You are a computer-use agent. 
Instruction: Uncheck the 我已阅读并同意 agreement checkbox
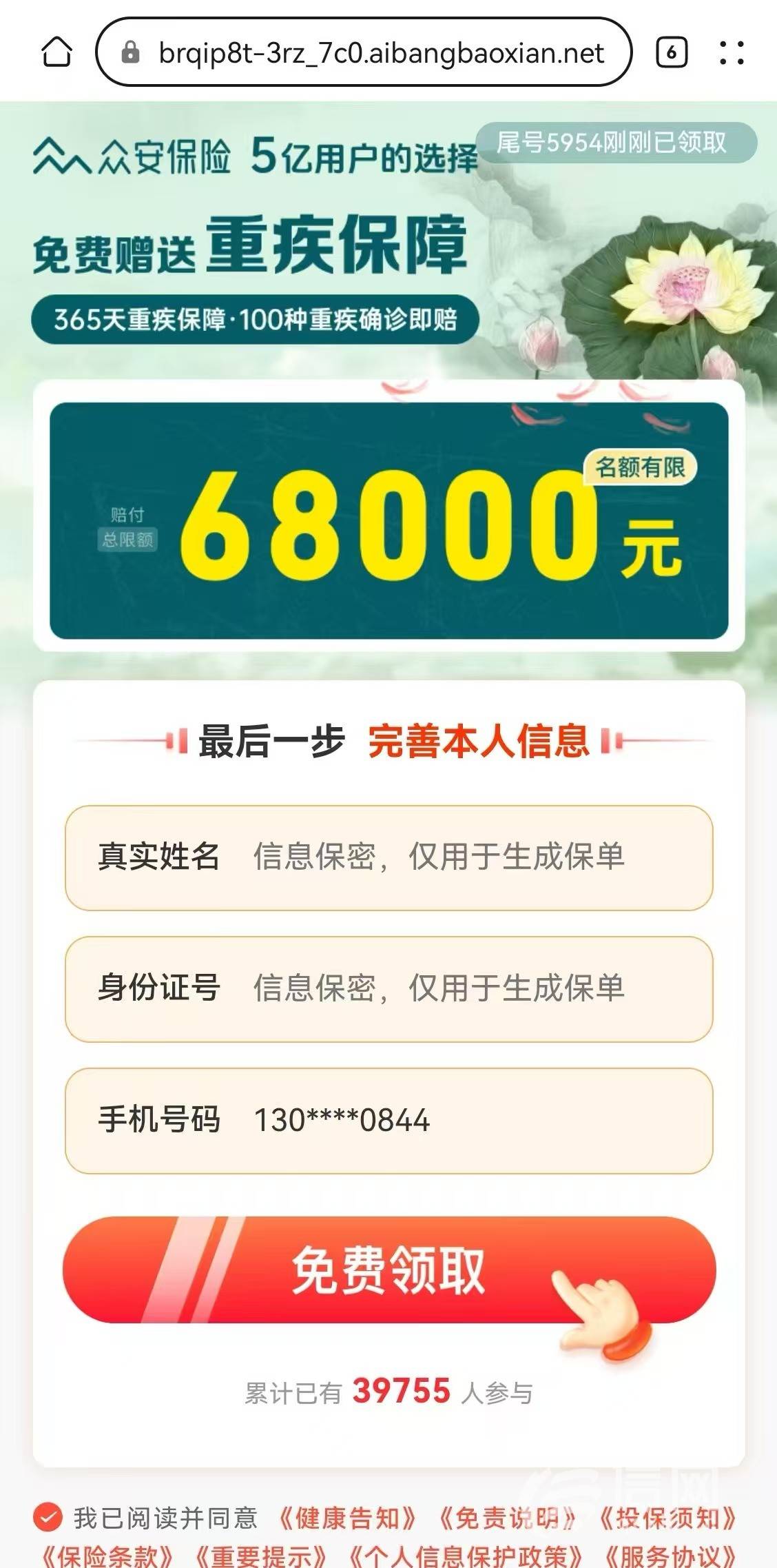[x=48, y=1518]
